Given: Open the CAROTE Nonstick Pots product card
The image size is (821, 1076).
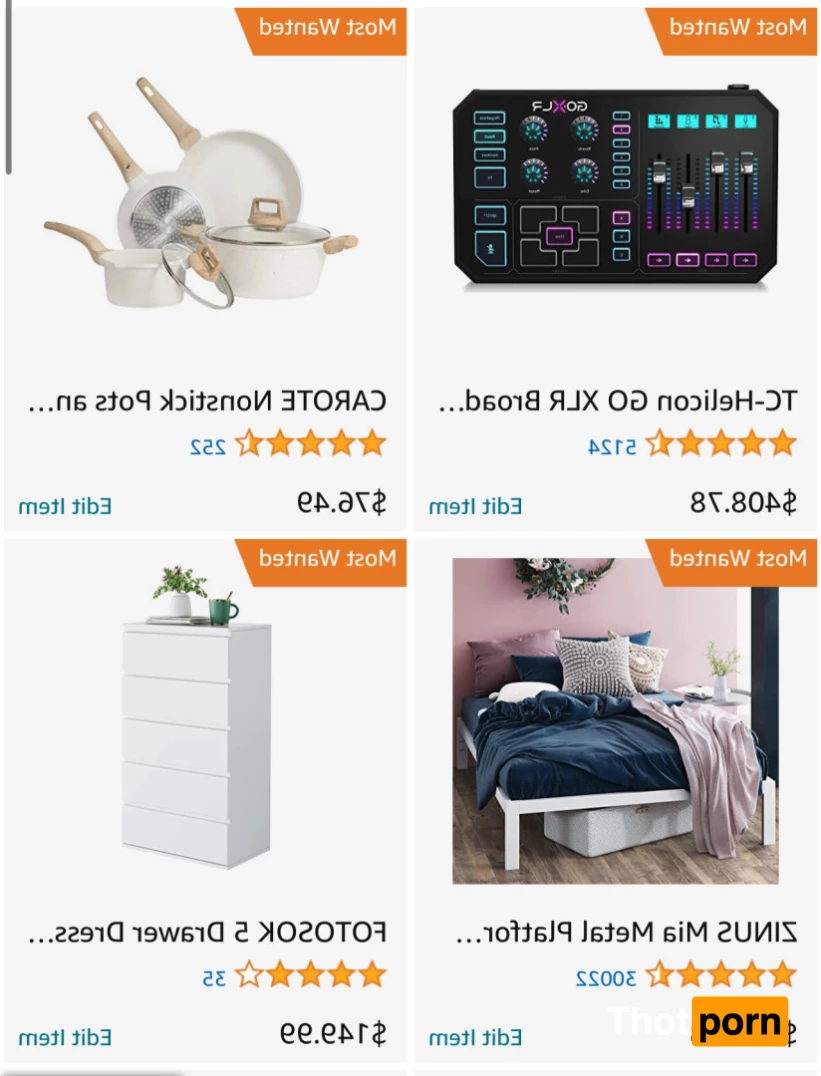Looking at the screenshot, I should 205,402.
